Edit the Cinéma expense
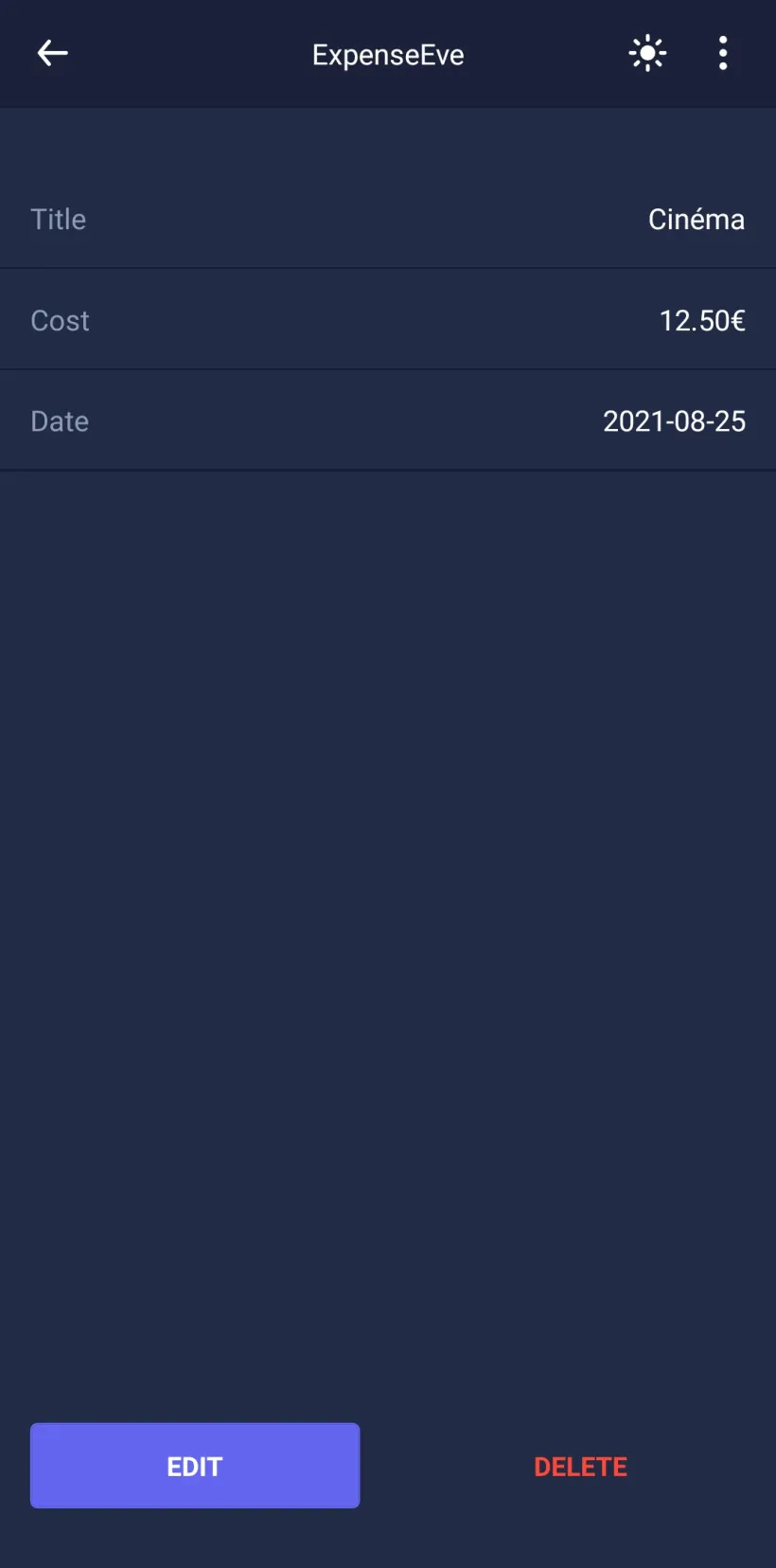The width and height of the screenshot is (776, 1568). pos(195,1466)
